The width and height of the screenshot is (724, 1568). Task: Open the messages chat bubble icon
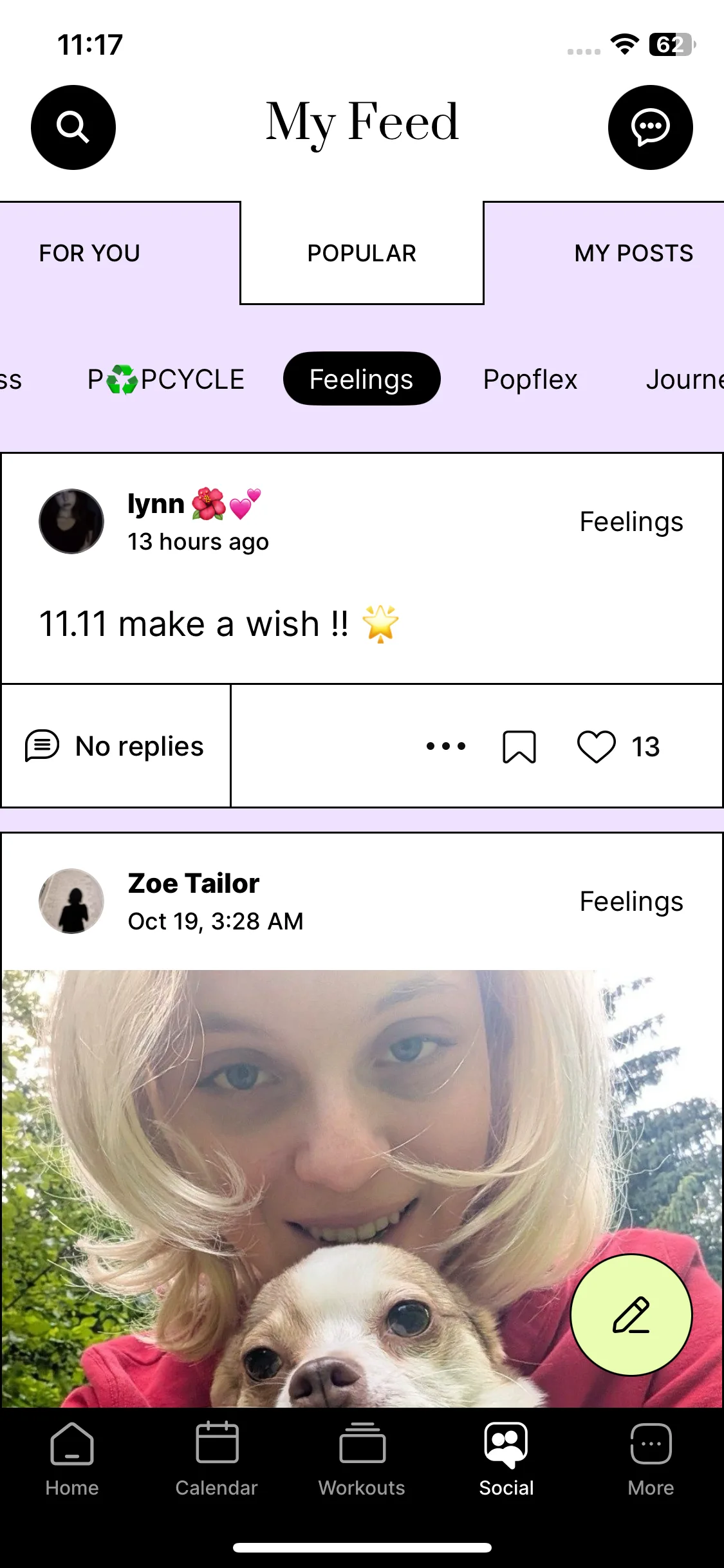[x=650, y=127]
